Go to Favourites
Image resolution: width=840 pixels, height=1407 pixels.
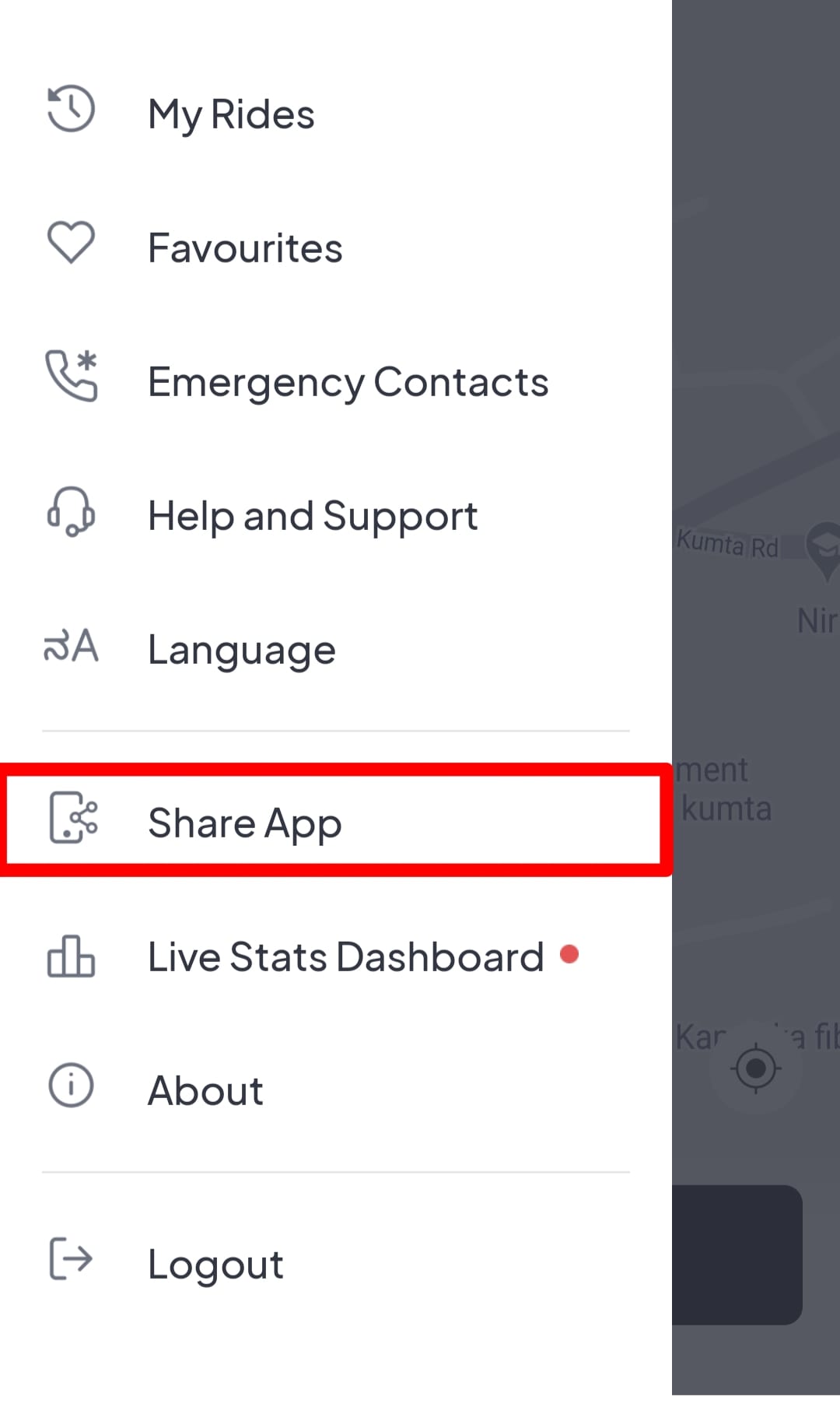pyautogui.click(x=244, y=248)
